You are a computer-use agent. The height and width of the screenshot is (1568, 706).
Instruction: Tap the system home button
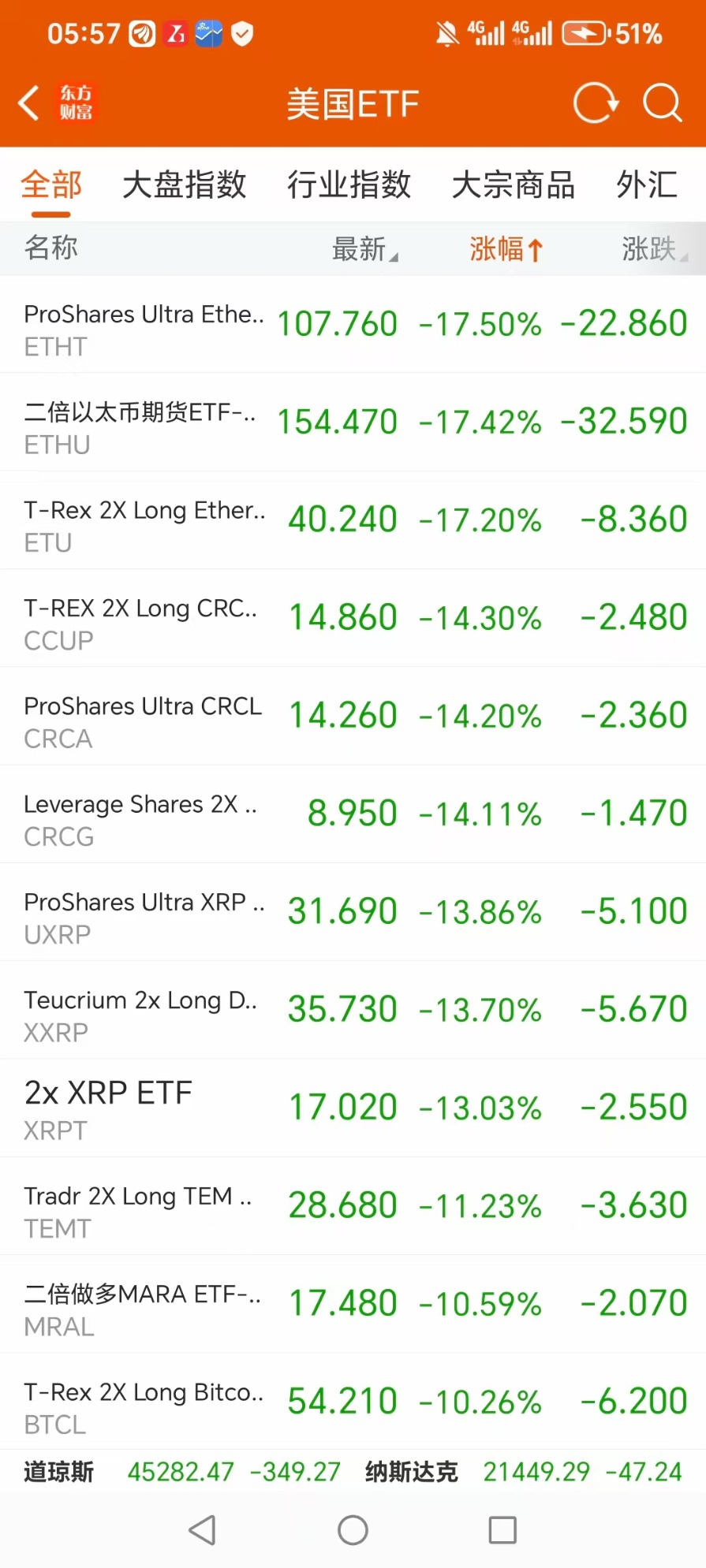353,1530
